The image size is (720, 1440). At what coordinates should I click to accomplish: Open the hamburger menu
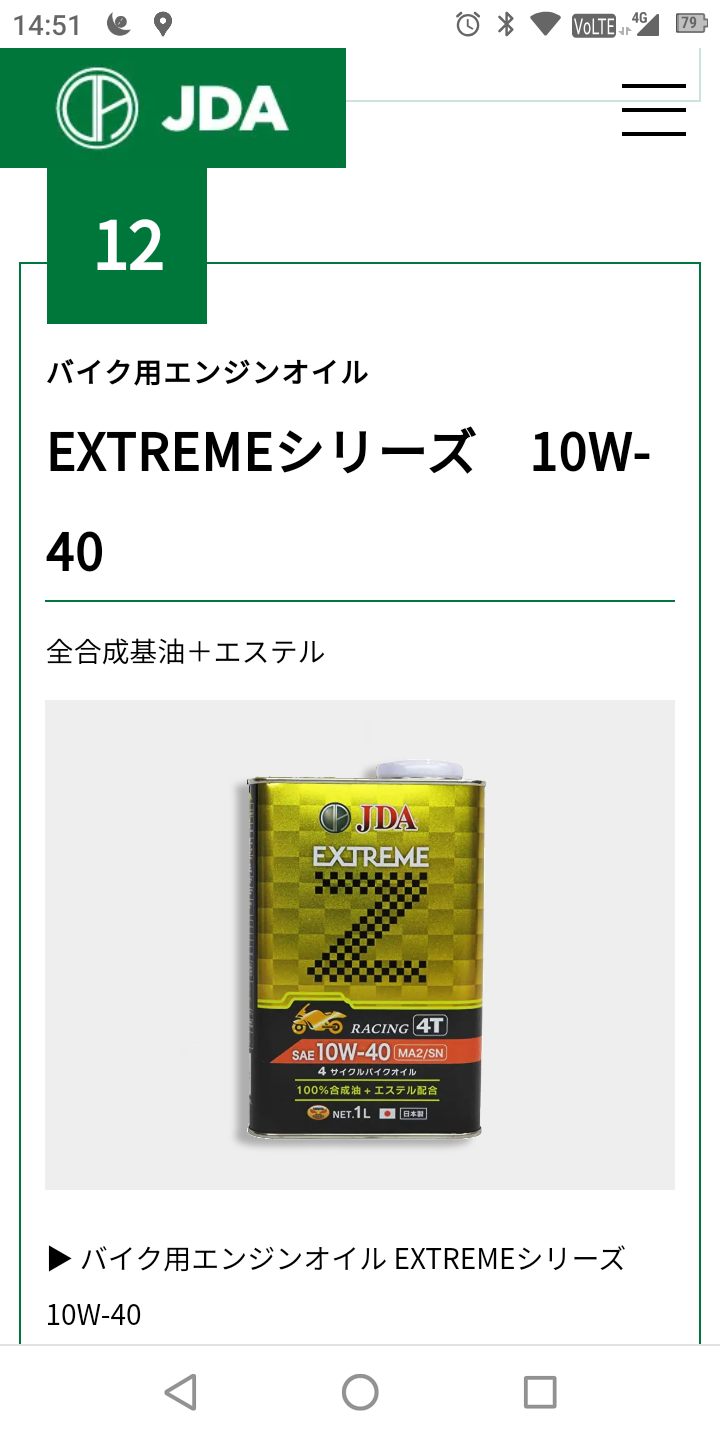tap(653, 109)
